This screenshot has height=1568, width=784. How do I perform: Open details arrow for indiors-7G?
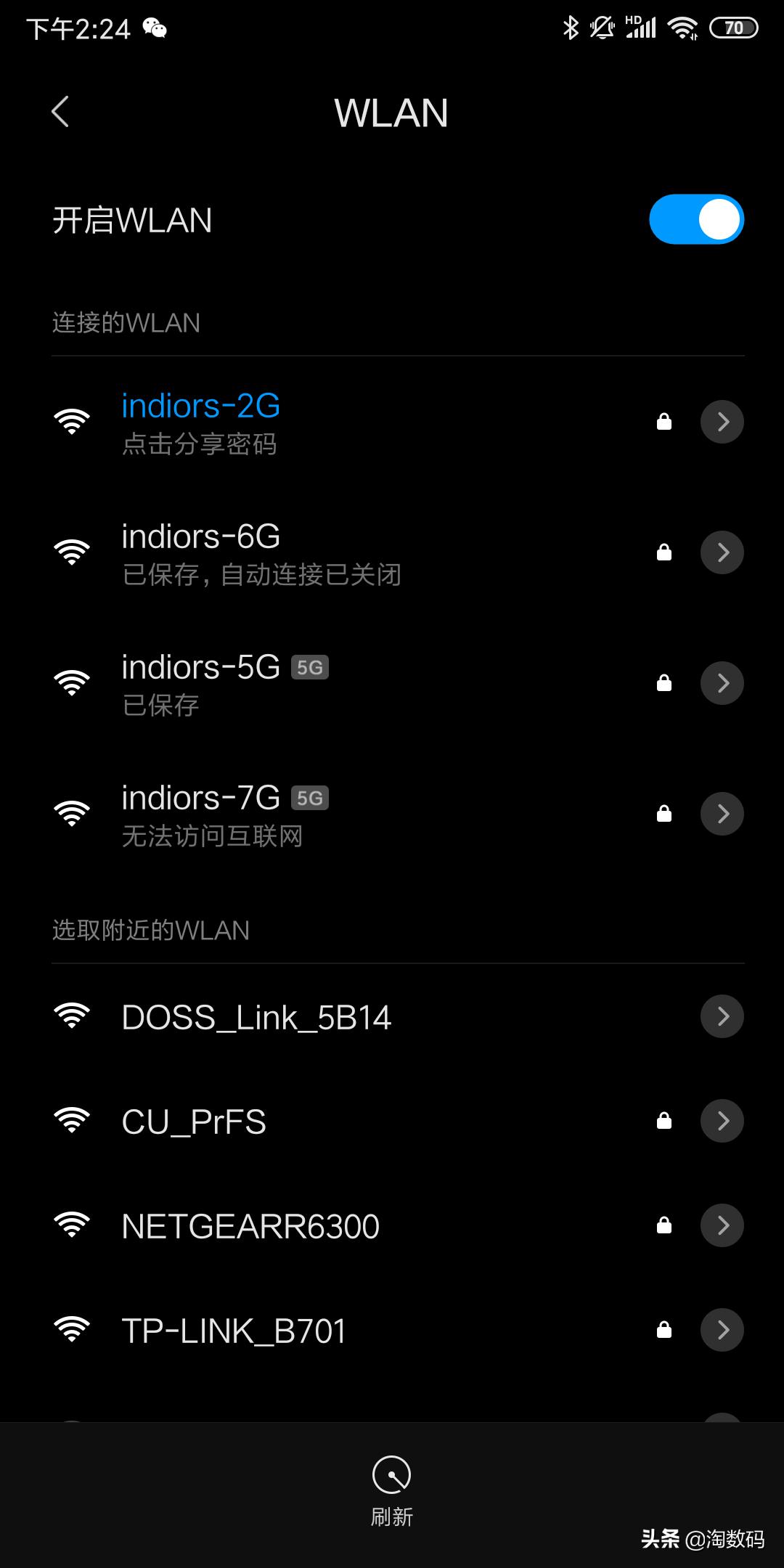click(x=722, y=814)
